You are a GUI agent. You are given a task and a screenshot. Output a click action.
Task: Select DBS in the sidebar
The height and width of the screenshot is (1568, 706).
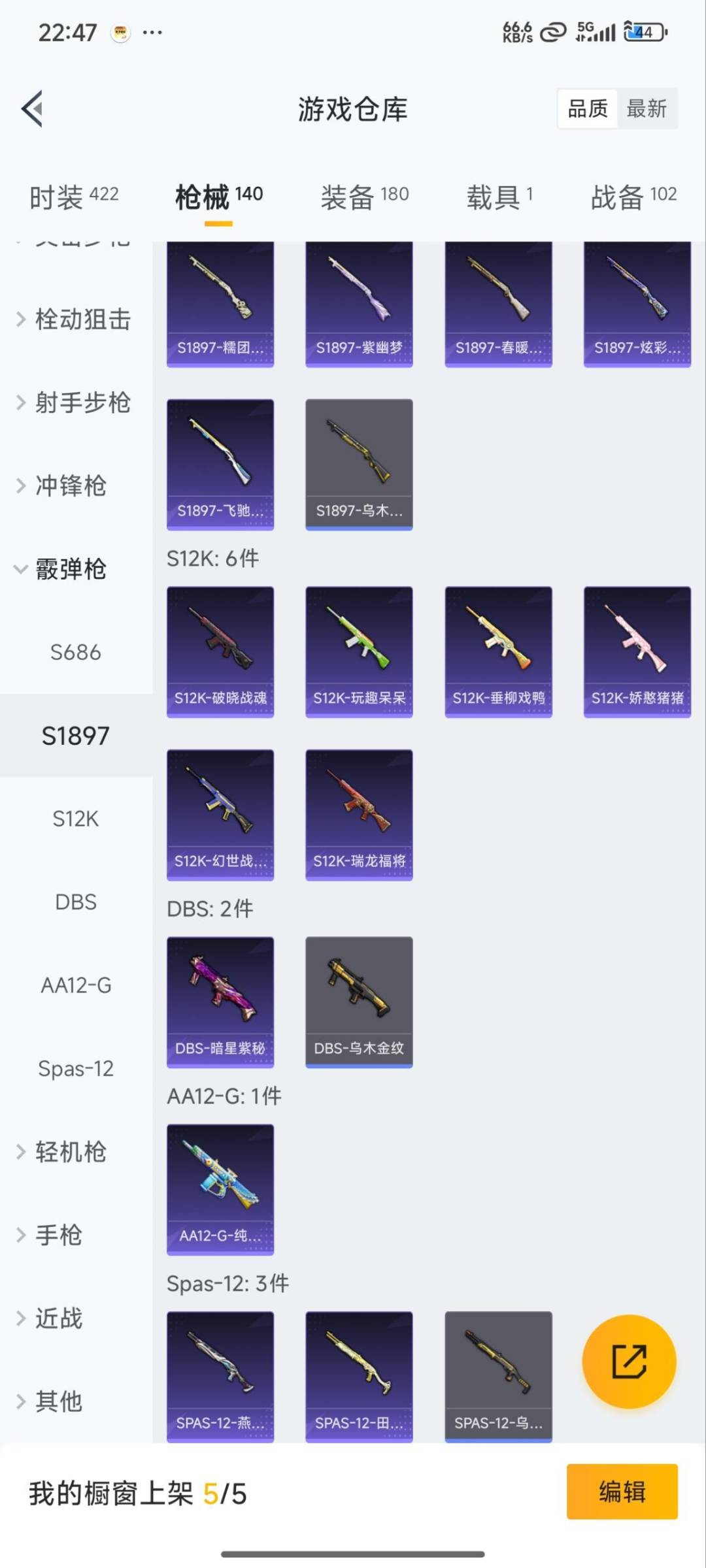[76, 902]
